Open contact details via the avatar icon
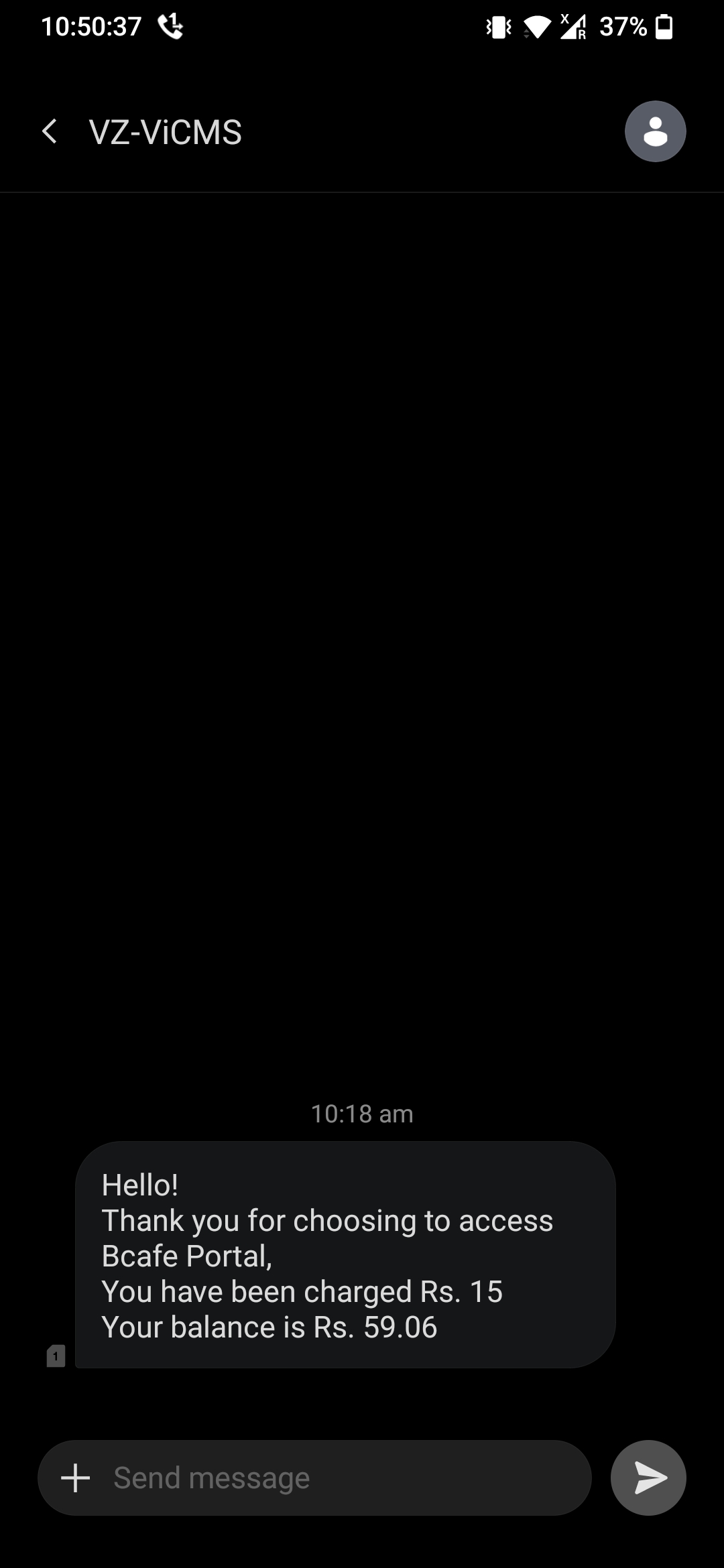 (x=655, y=131)
